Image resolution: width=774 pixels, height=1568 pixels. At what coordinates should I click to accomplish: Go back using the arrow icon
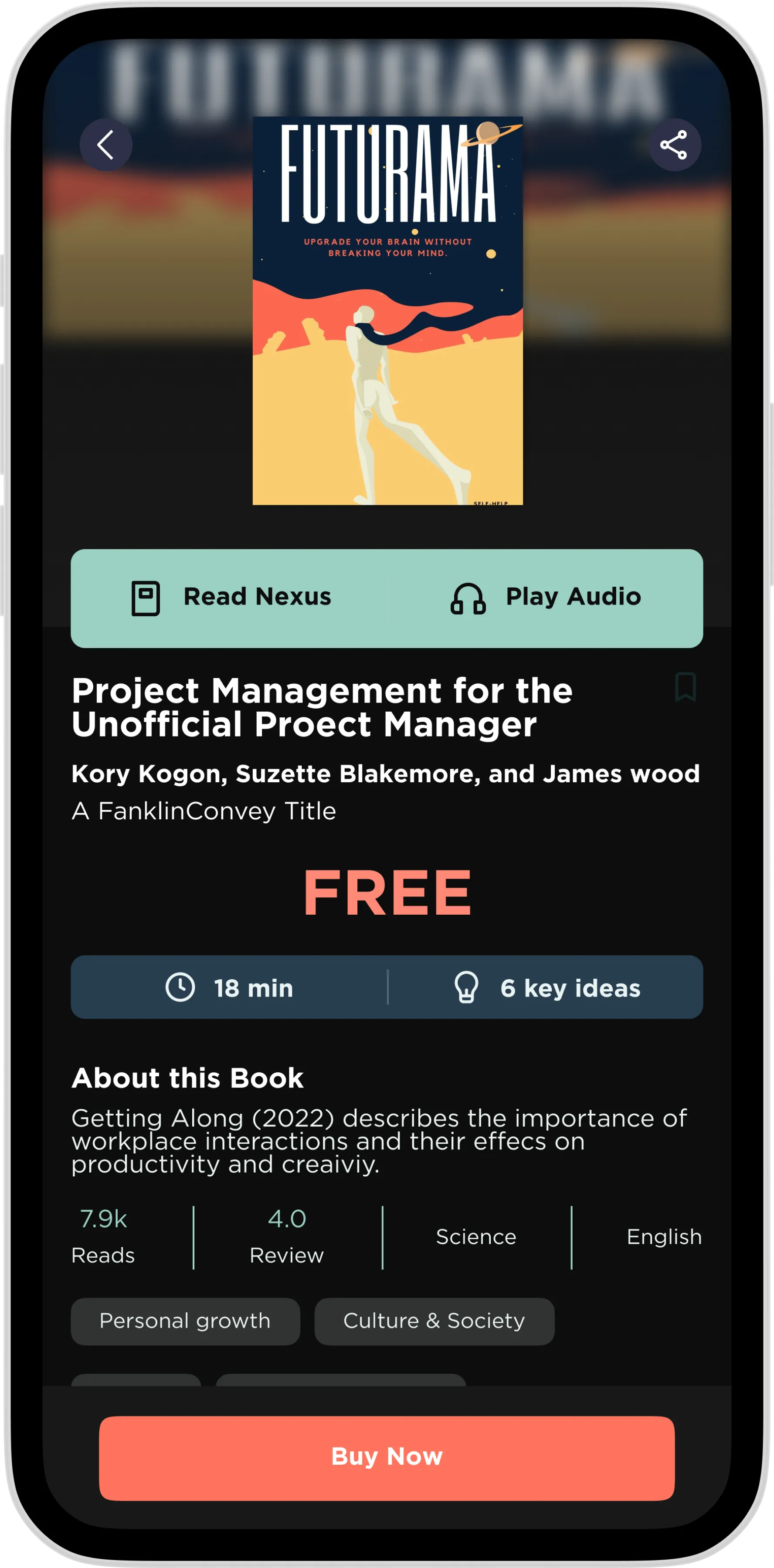coord(106,145)
